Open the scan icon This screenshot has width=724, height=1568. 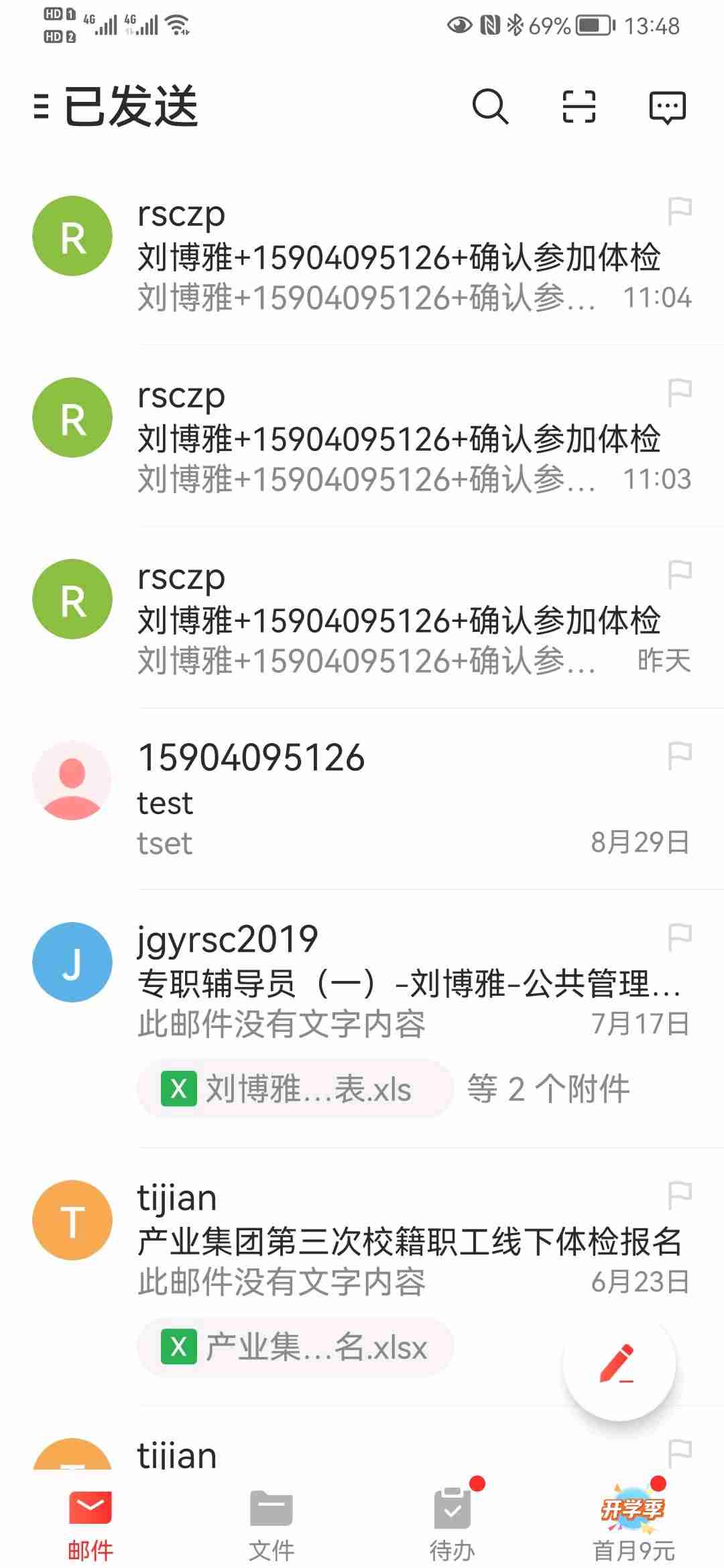[x=579, y=107]
